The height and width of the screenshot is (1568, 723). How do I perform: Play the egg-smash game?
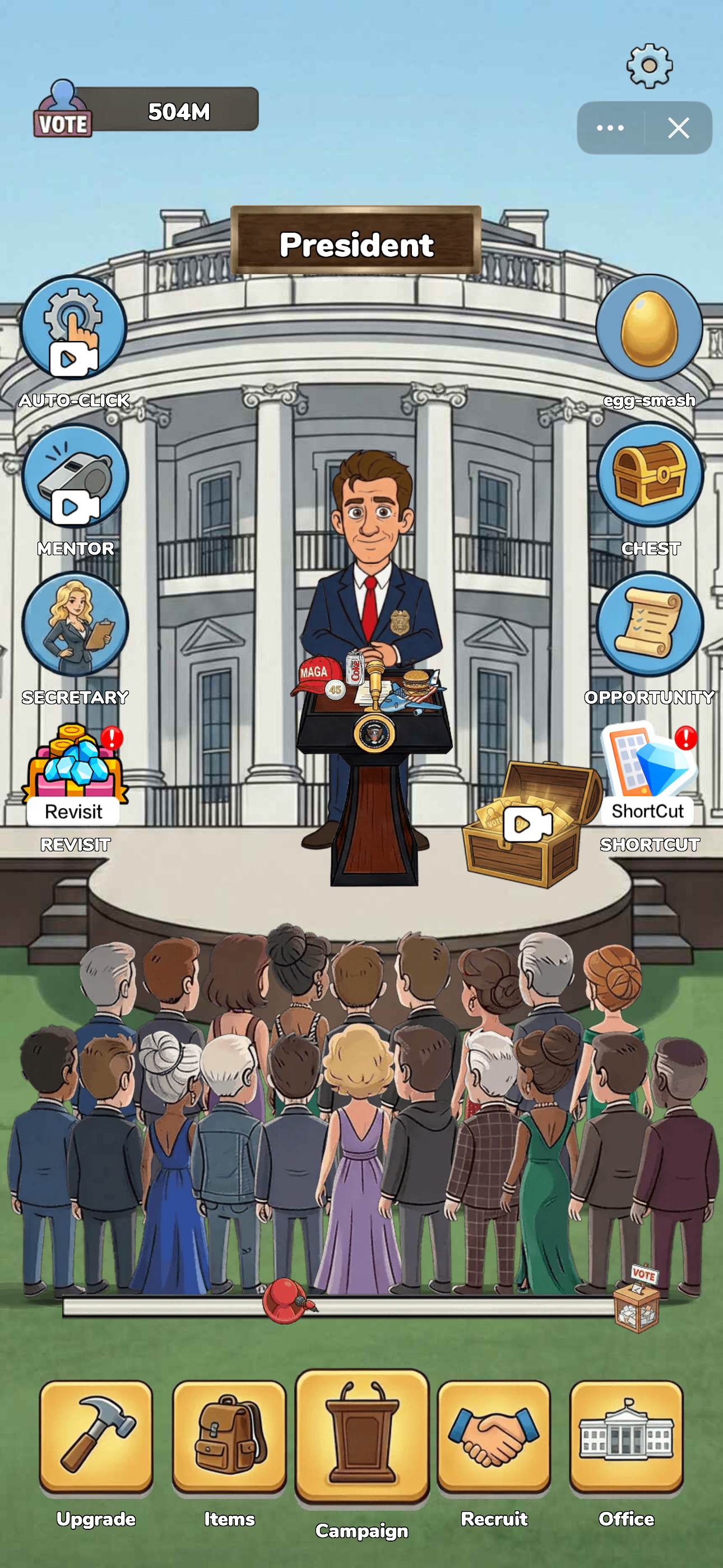point(649,328)
